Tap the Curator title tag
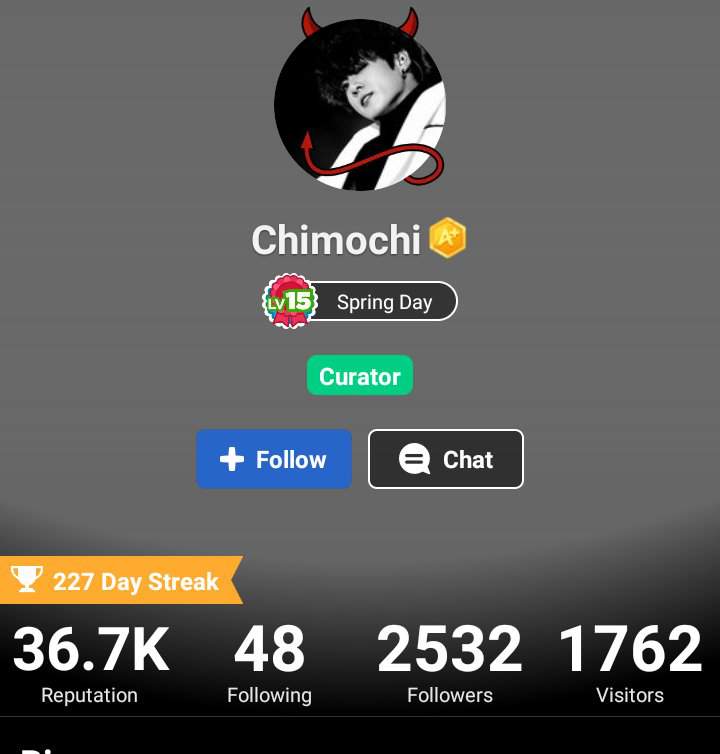This screenshot has height=754, width=720. point(359,376)
